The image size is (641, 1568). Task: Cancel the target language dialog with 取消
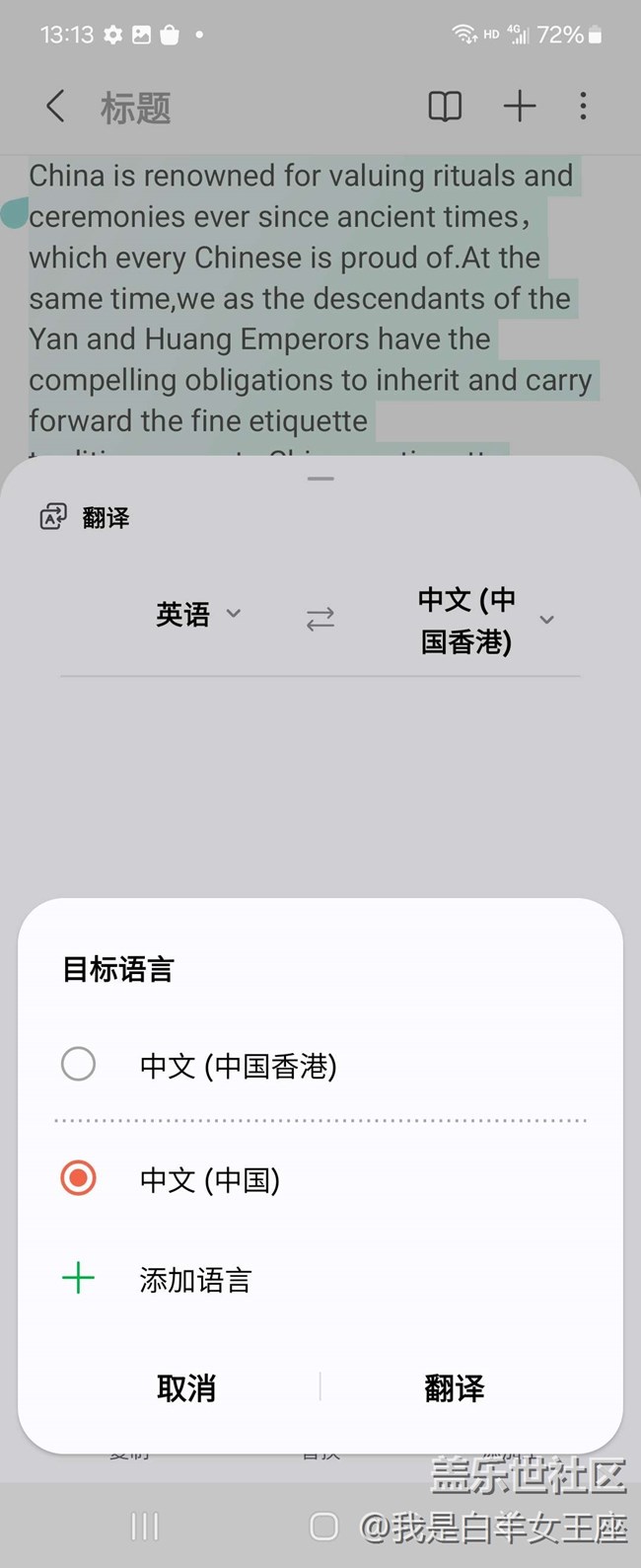(186, 1387)
